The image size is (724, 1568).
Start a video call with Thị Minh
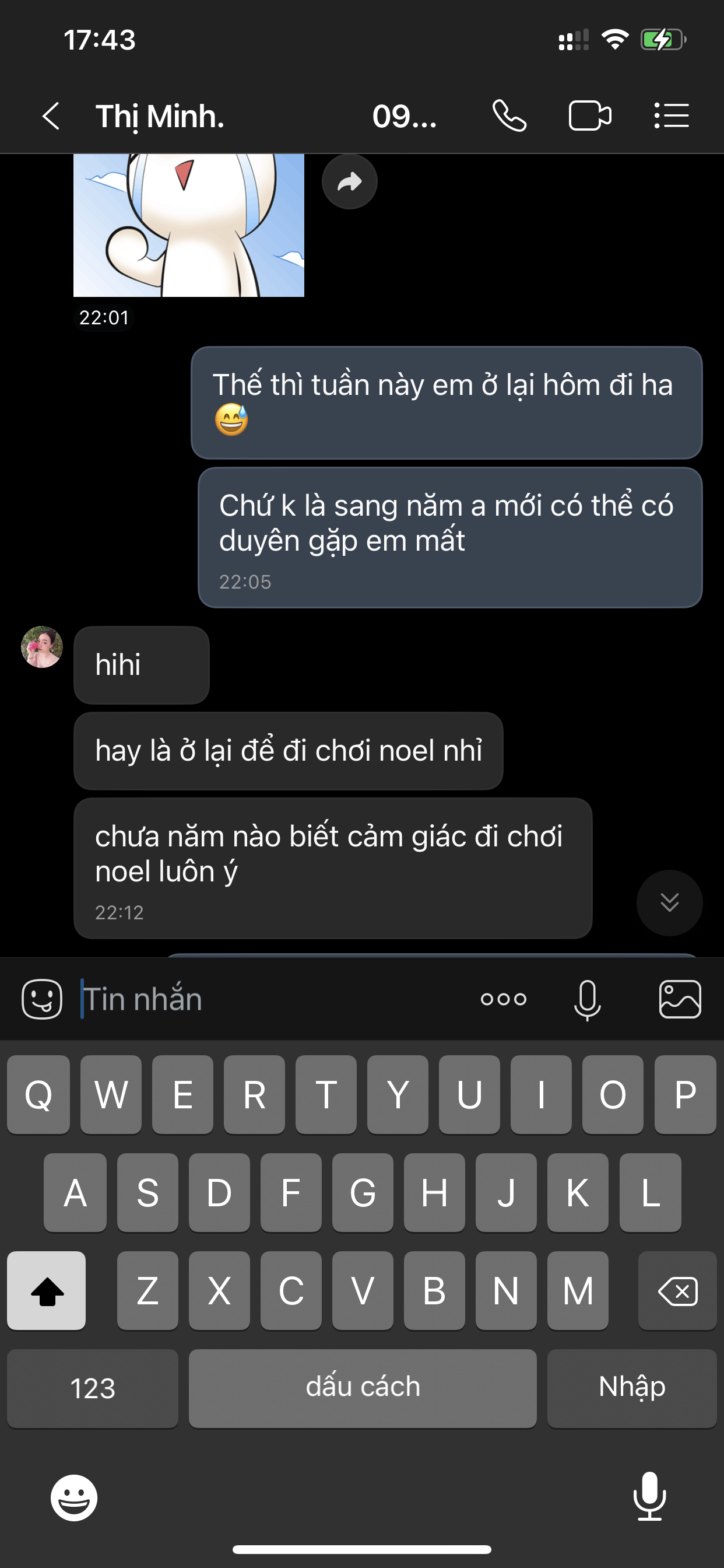pyautogui.click(x=589, y=116)
